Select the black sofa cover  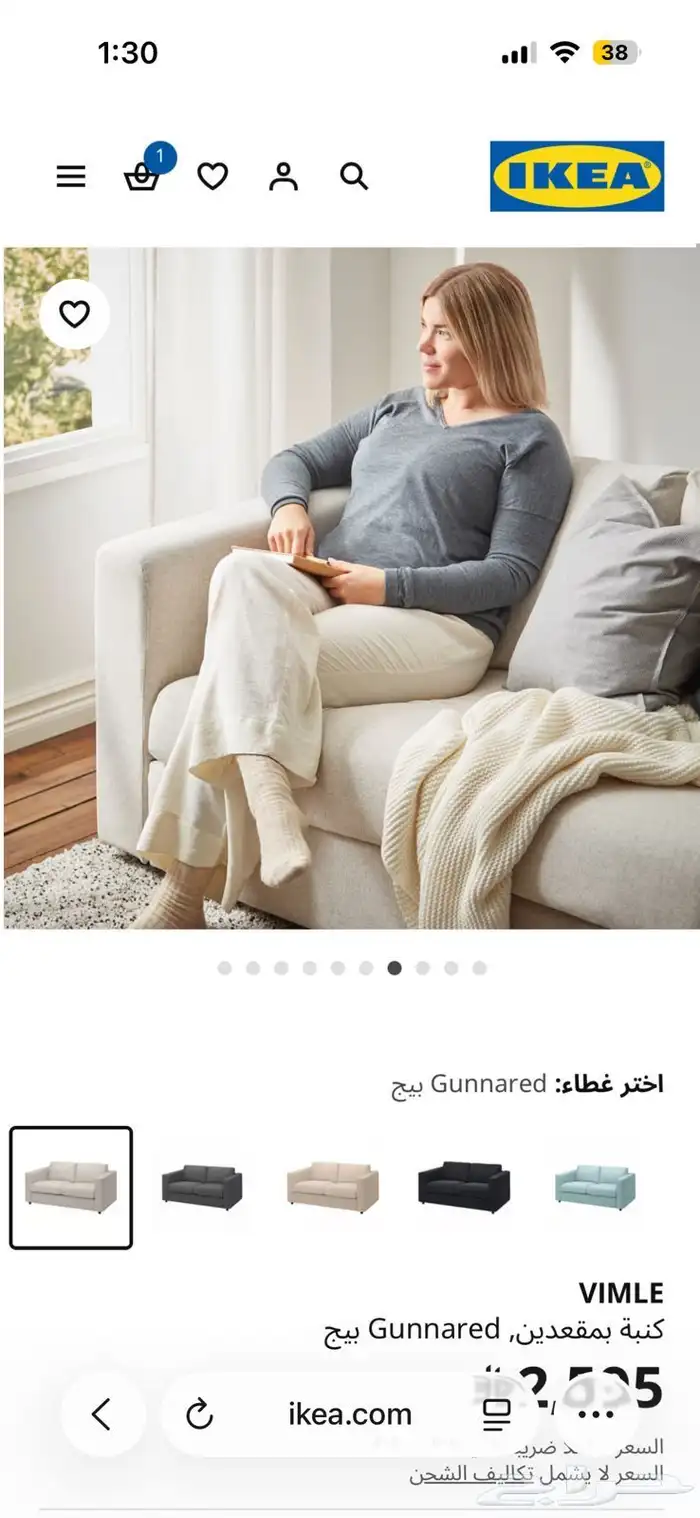click(x=464, y=1187)
